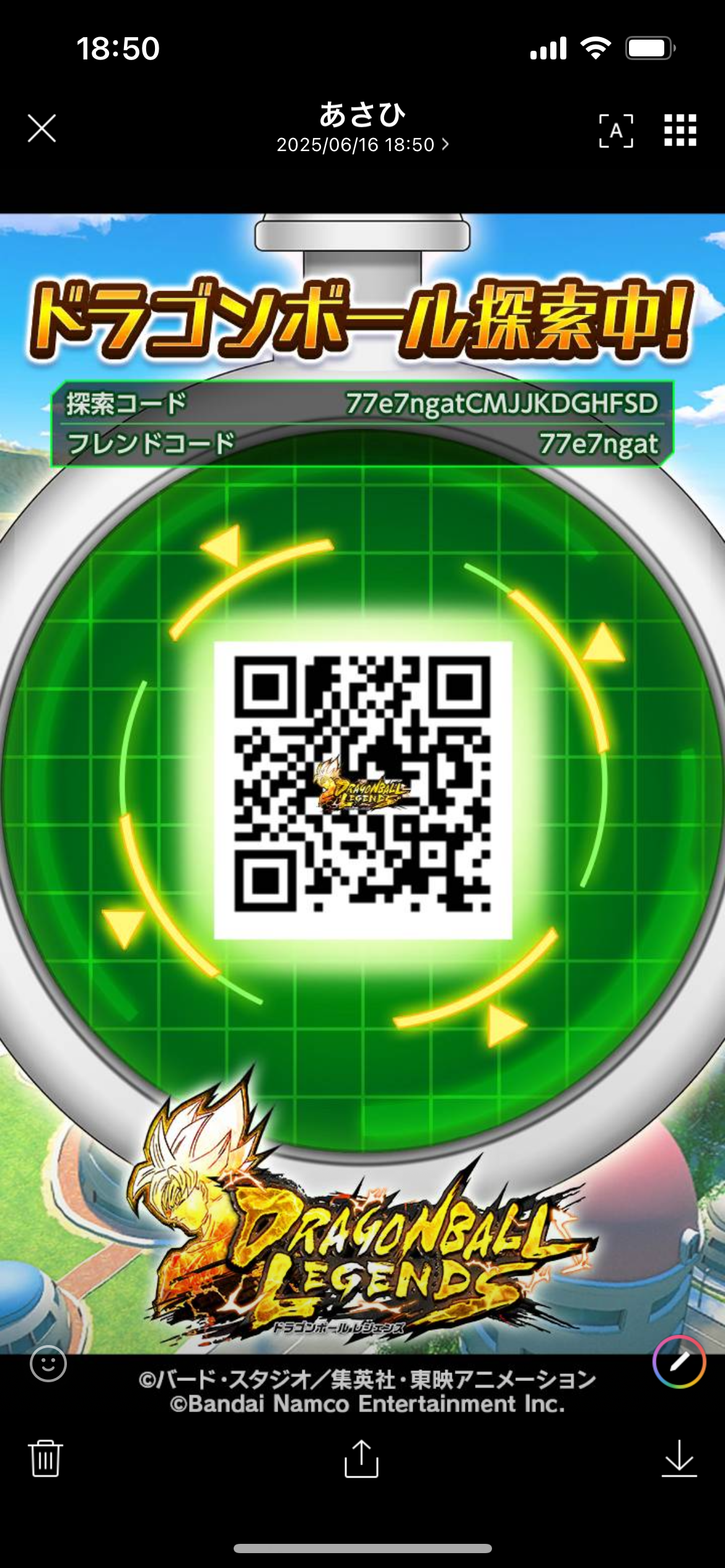725x1568 pixels.
Task: Share this image
Action: pyautogui.click(x=361, y=1458)
